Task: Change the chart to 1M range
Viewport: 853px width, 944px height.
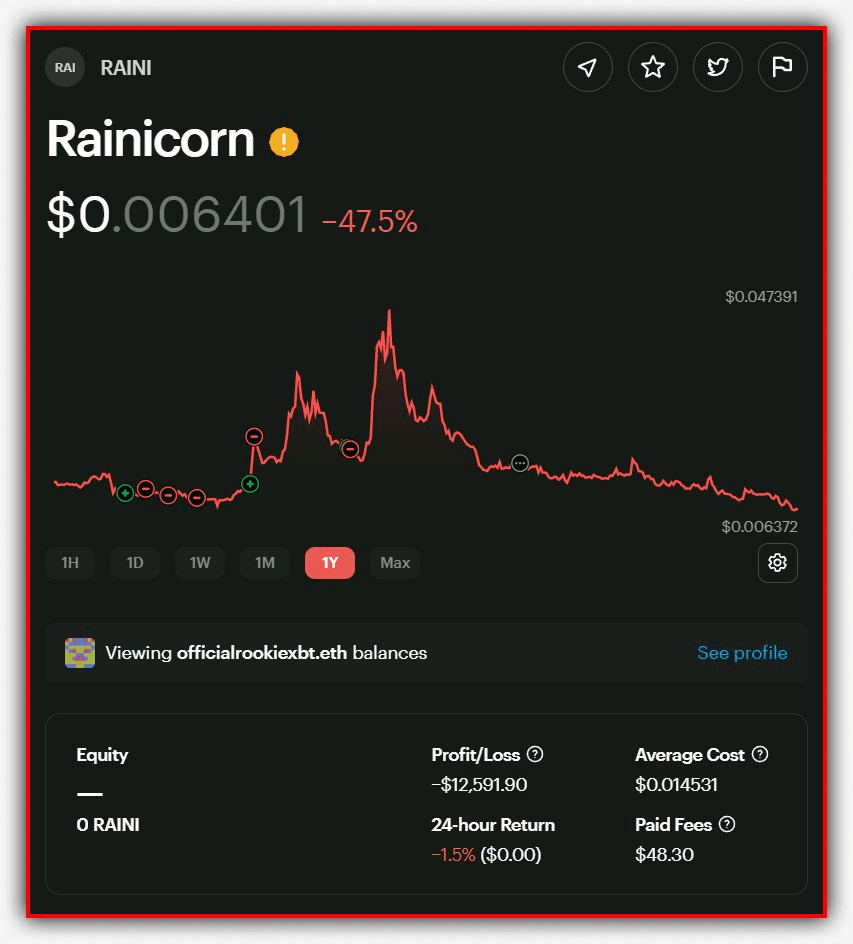Action: pyautogui.click(x=265, y=563)
